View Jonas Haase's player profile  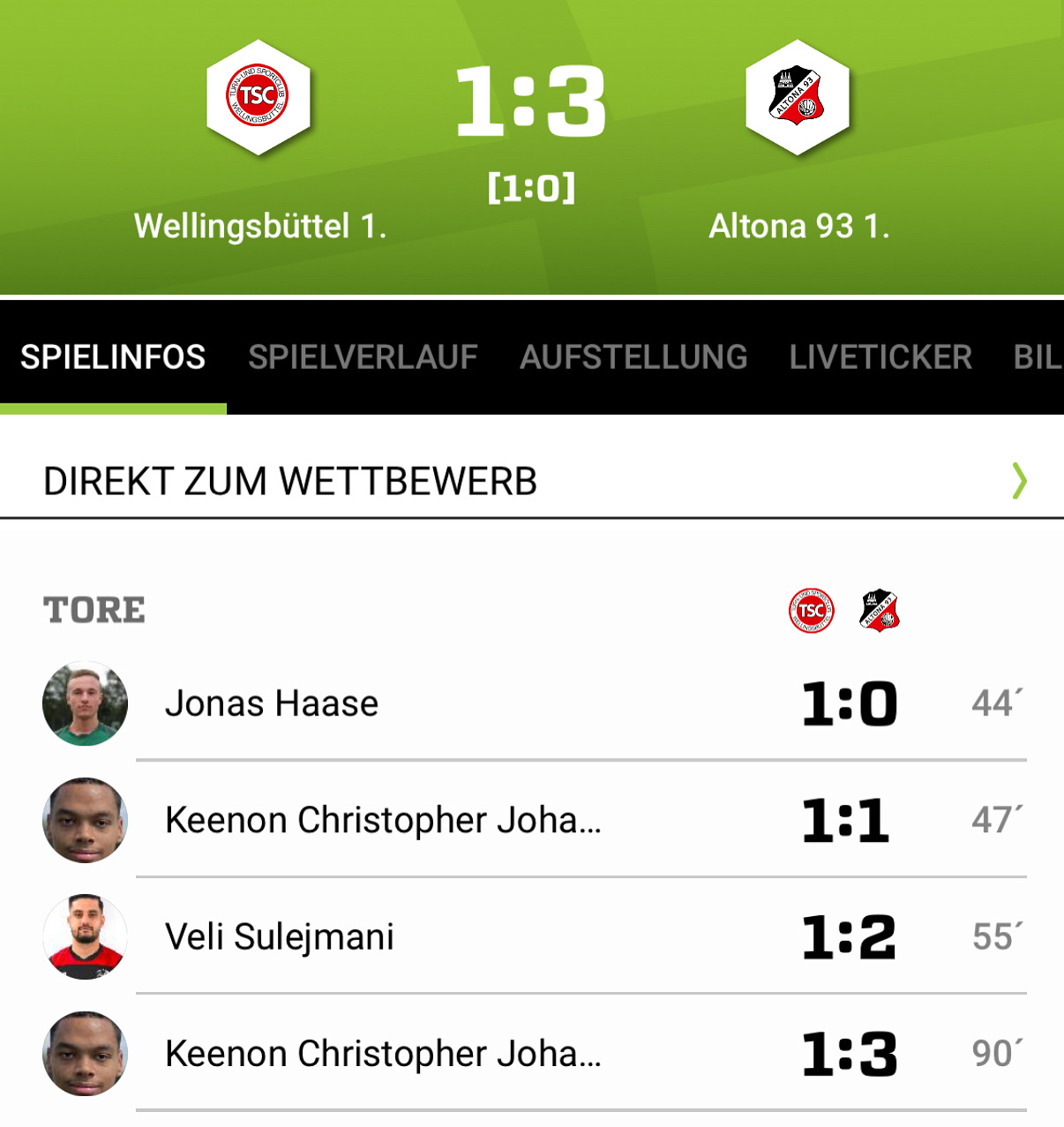(272, 704)
